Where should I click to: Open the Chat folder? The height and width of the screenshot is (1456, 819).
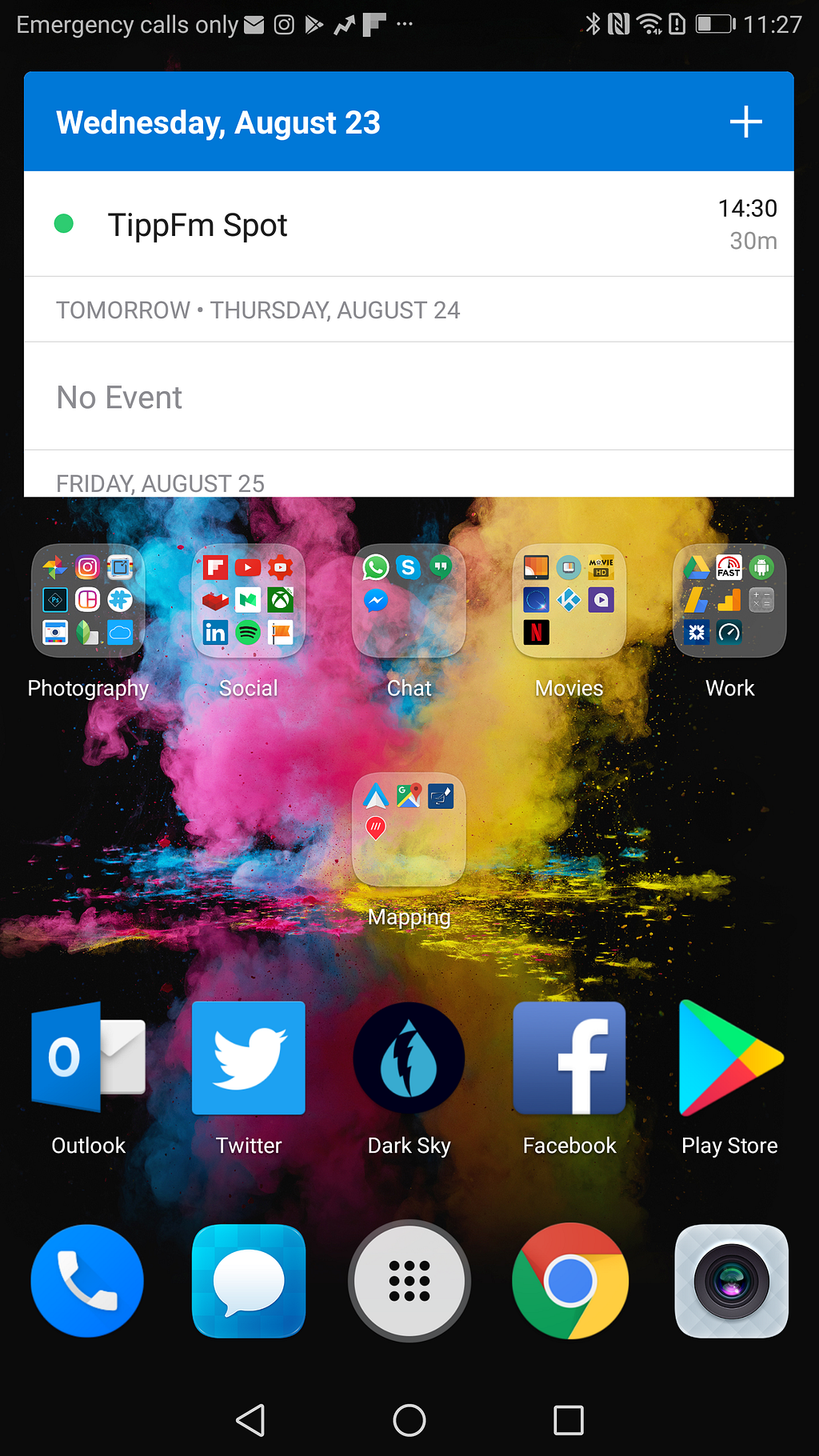tap(409, 601)
